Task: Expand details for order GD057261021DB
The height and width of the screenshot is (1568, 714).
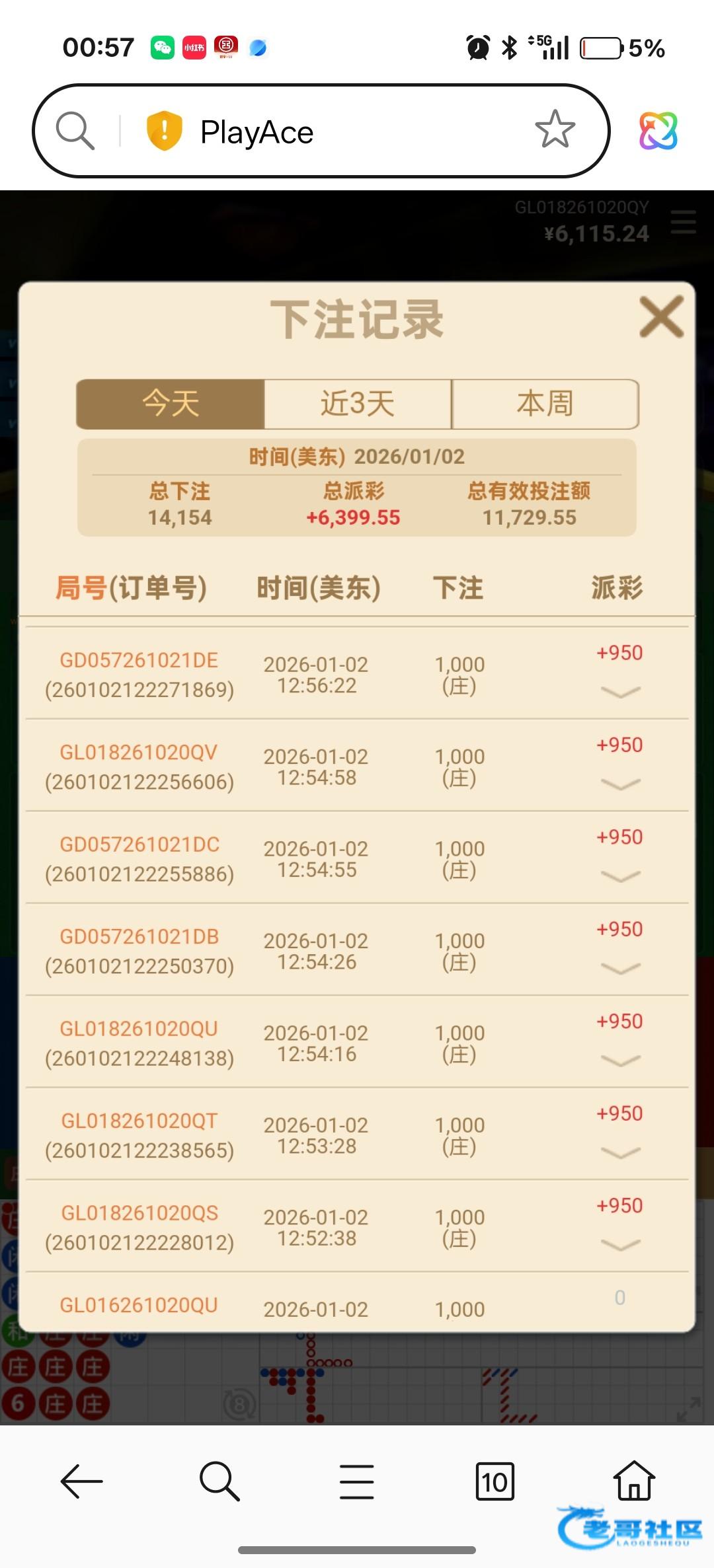Action: (620, 969)
